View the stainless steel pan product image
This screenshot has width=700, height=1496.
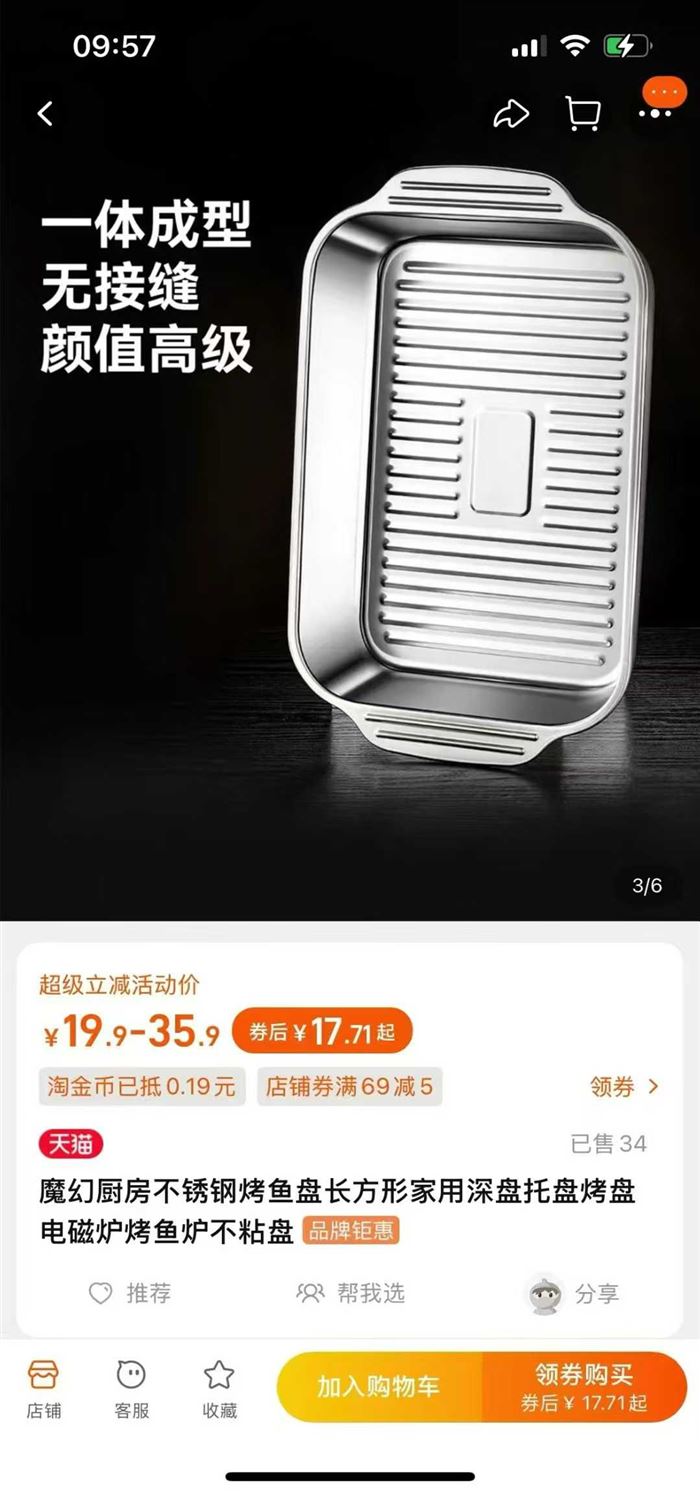pyautogui.click(x=470, y=460)
